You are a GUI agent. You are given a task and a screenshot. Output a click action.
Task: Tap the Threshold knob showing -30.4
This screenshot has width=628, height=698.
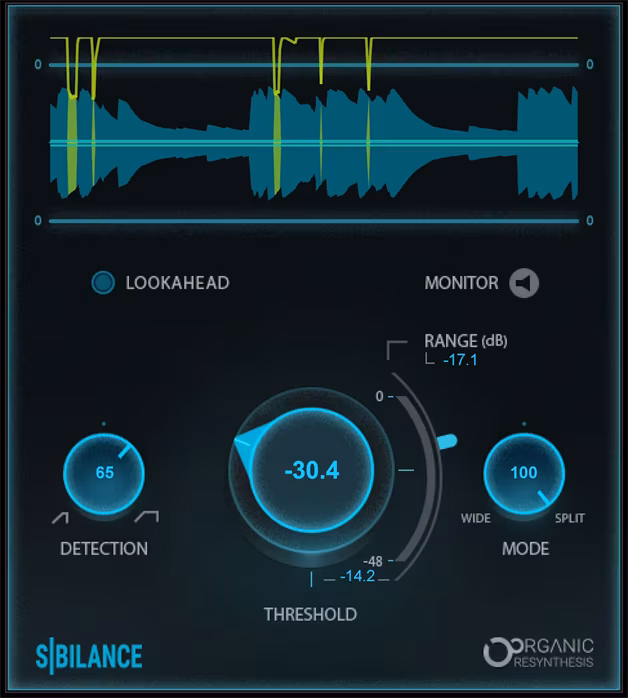(311, 470)
